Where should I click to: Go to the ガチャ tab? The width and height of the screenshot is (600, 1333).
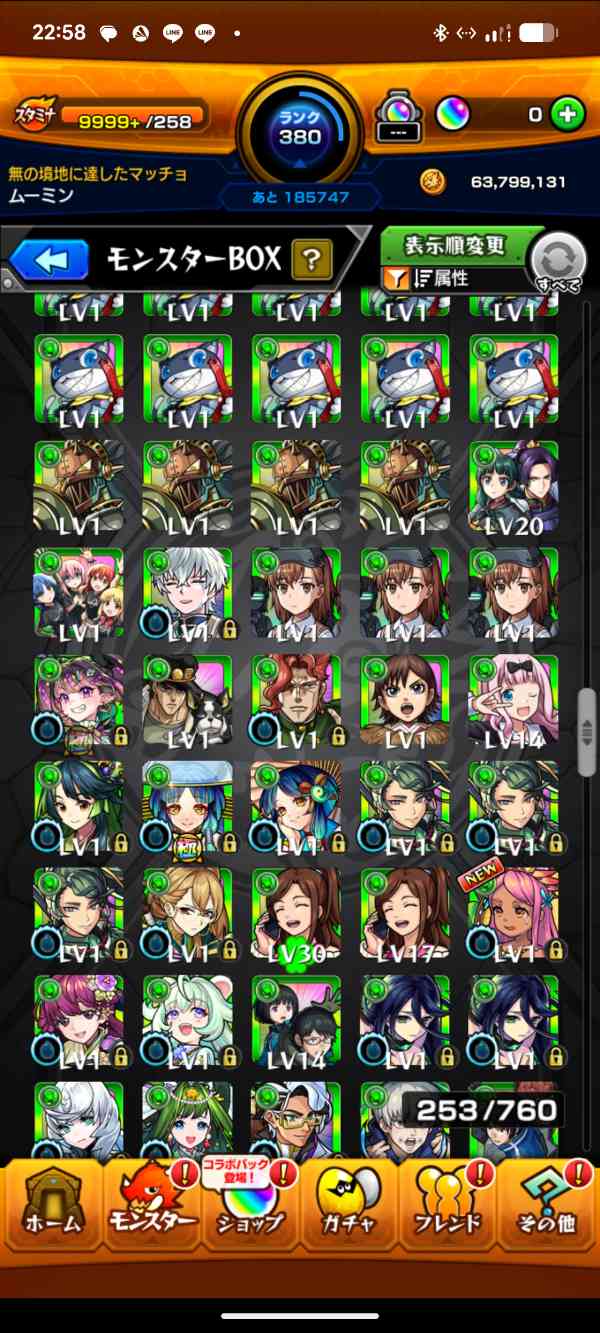(x=349, y=1204)
